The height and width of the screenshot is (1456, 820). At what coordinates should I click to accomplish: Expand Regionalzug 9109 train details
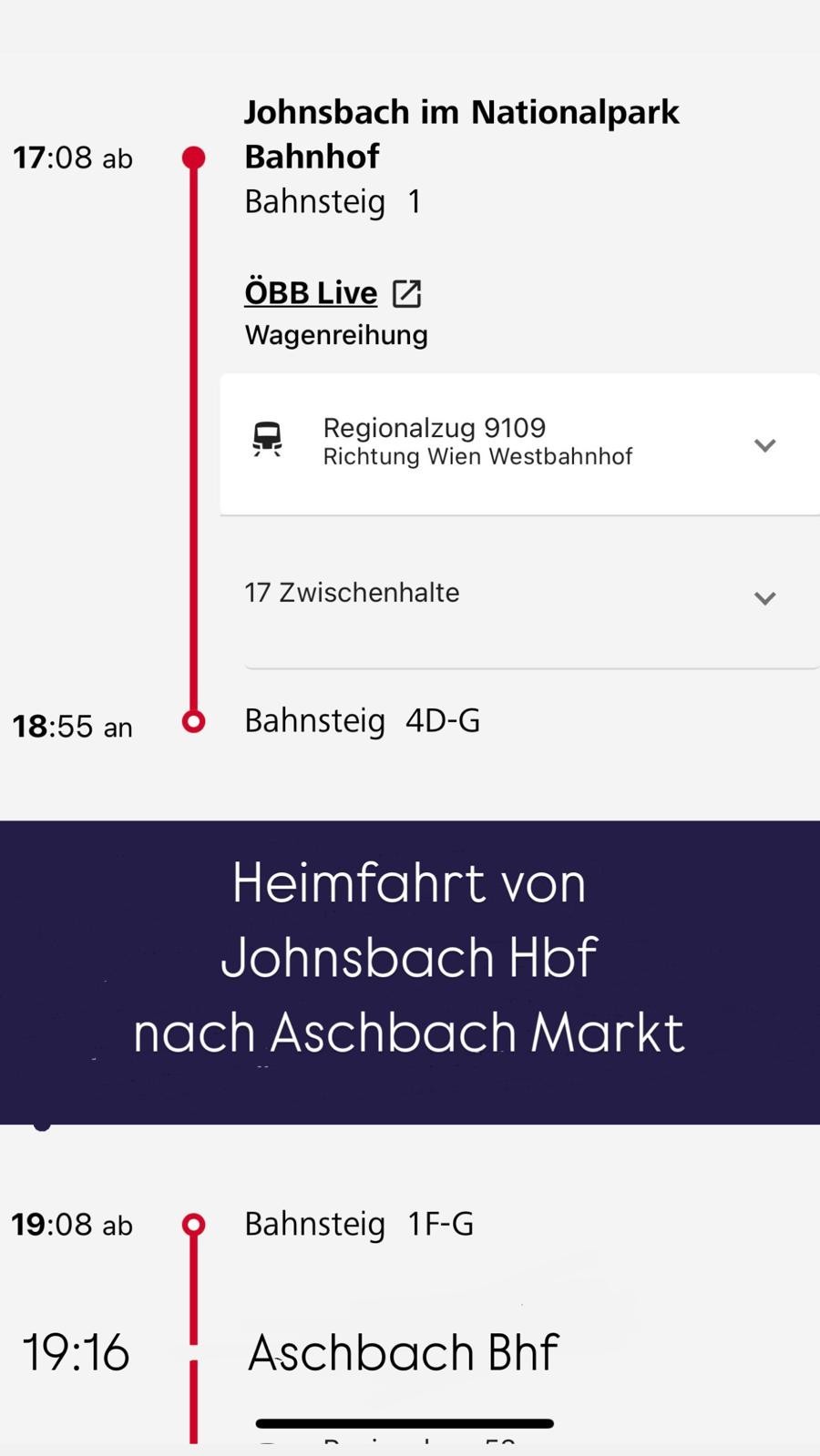(x=519, y=444)
